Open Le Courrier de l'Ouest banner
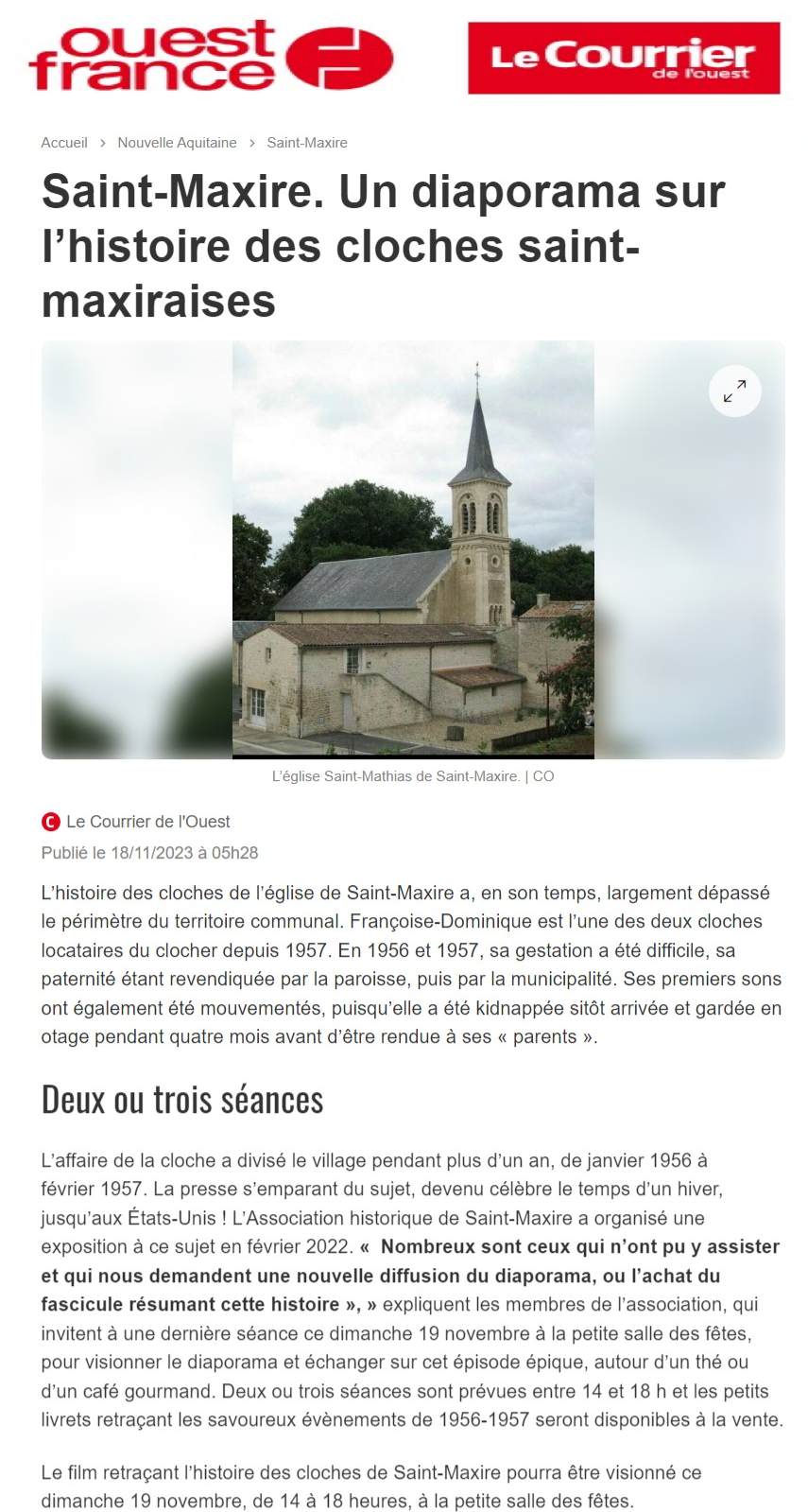Viewport: 808px width, 1512px height. pos(624,58)
